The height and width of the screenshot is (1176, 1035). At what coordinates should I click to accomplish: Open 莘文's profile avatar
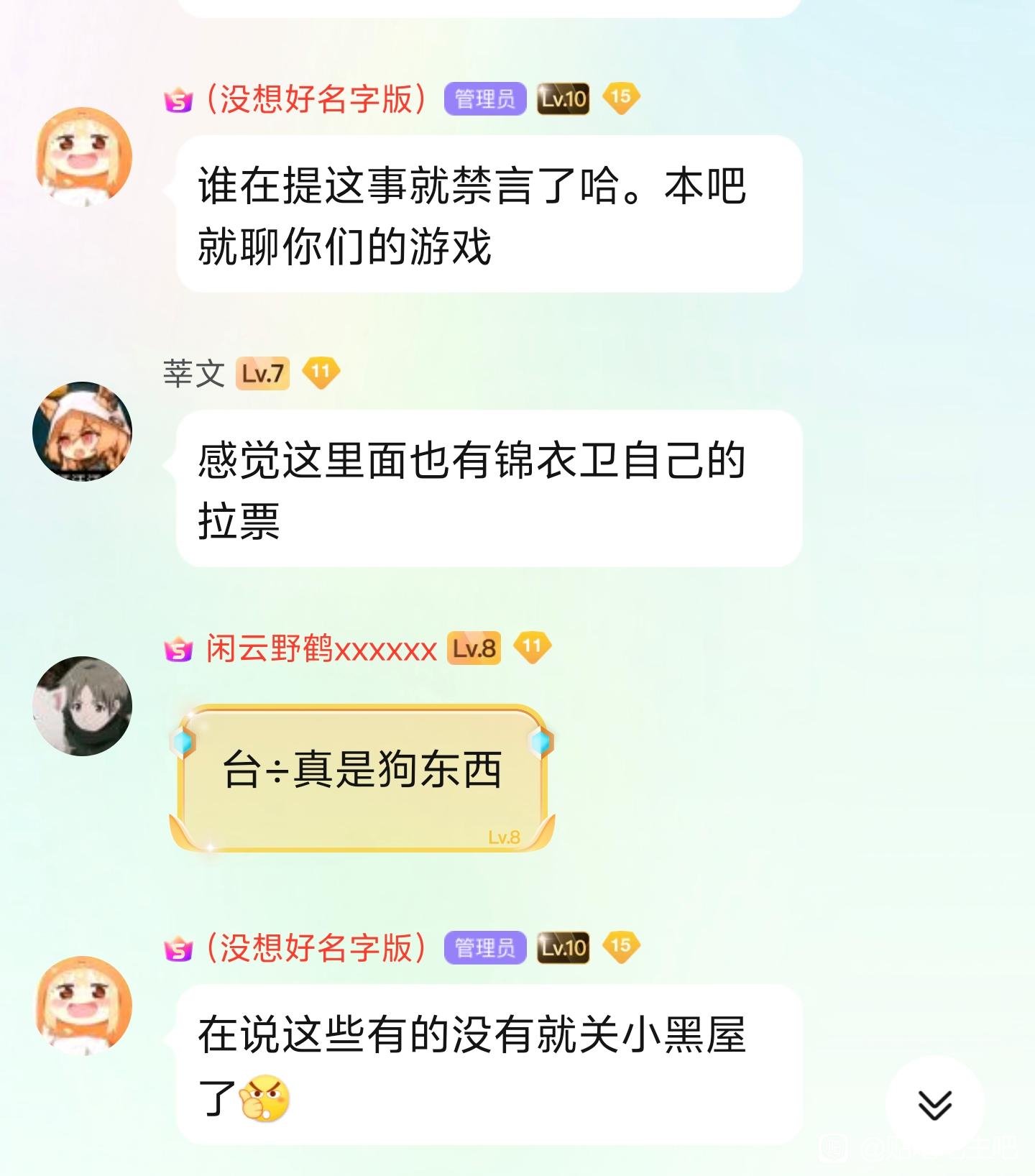tap(83, 431)
